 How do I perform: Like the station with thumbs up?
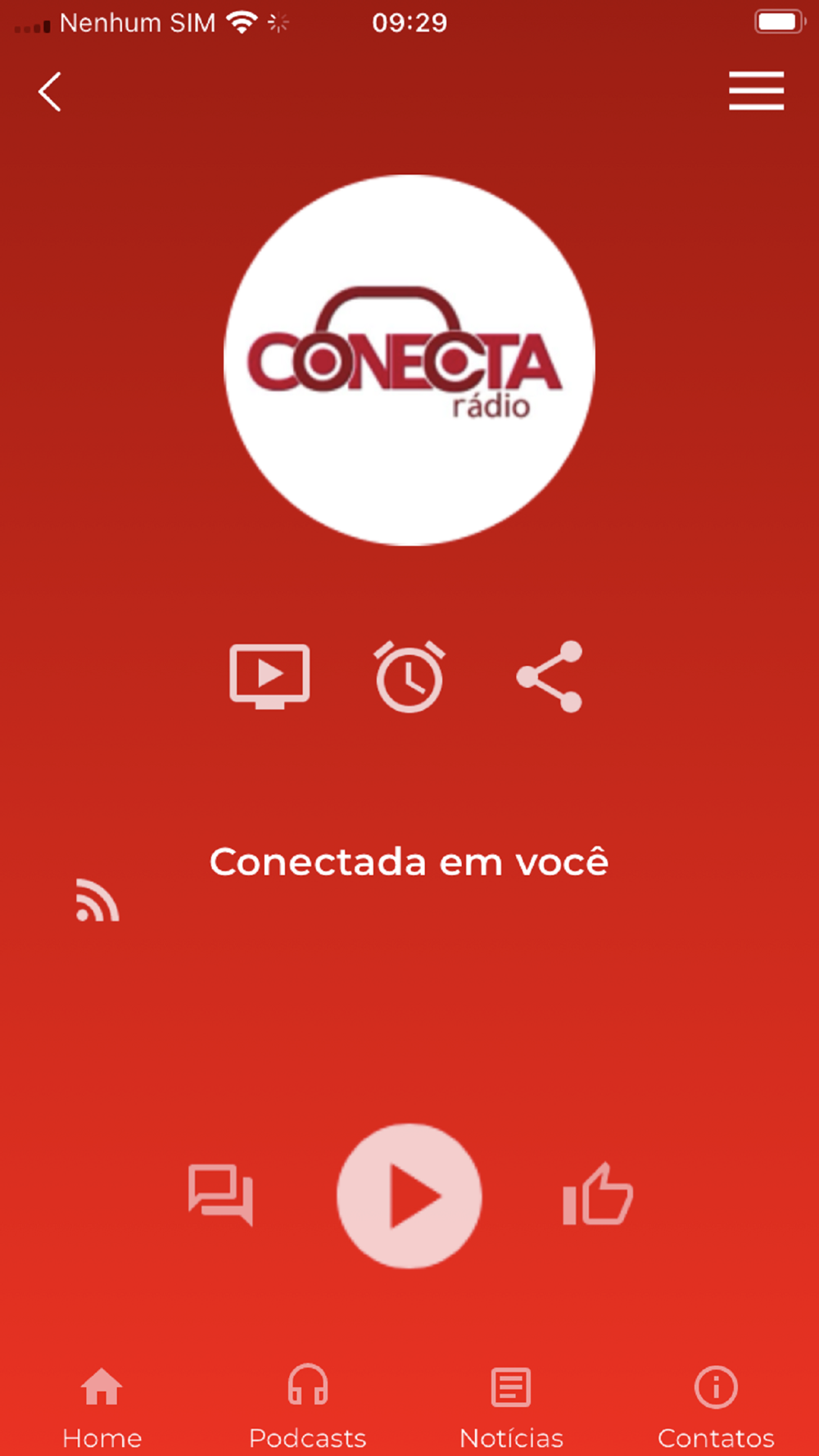[x=598, y=1194]
